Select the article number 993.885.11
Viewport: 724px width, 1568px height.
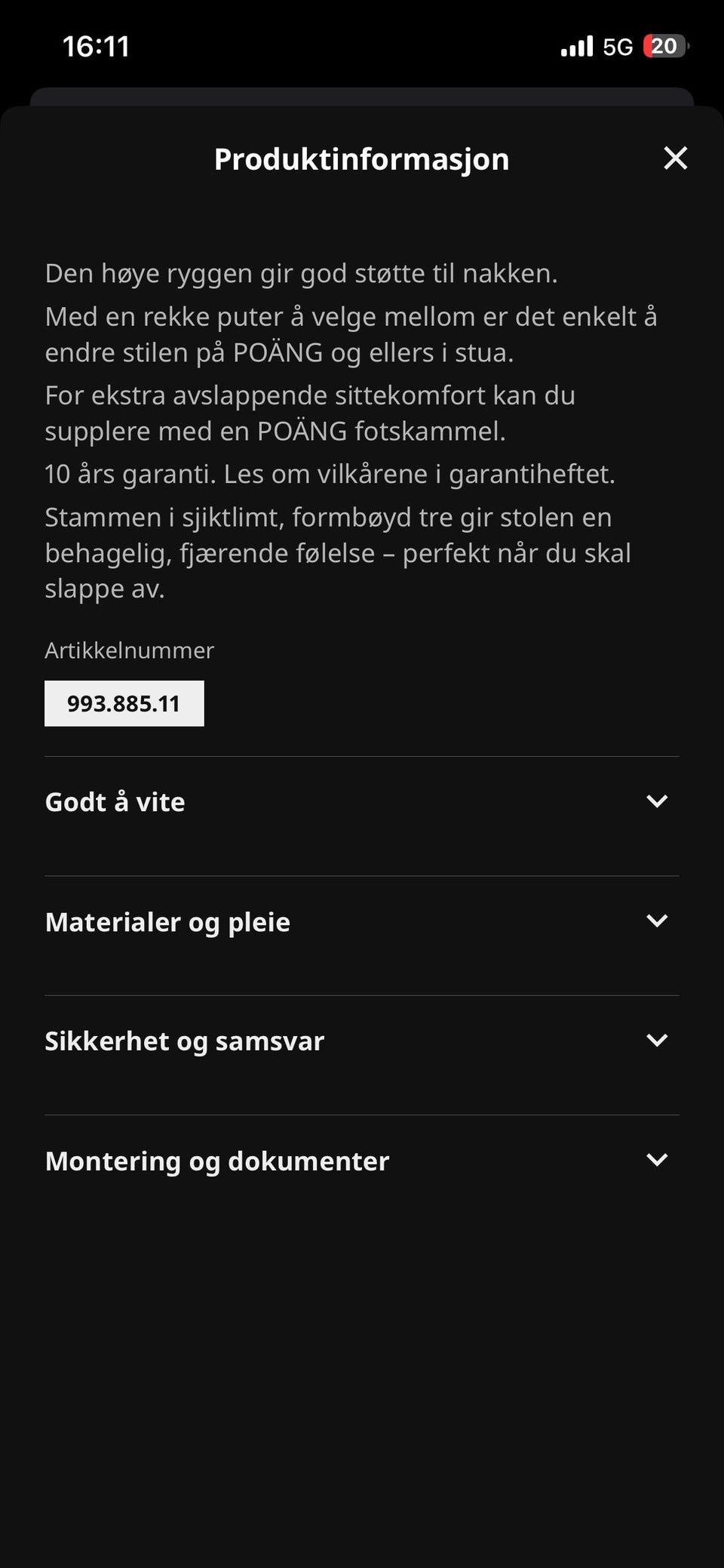pos(124,703)
